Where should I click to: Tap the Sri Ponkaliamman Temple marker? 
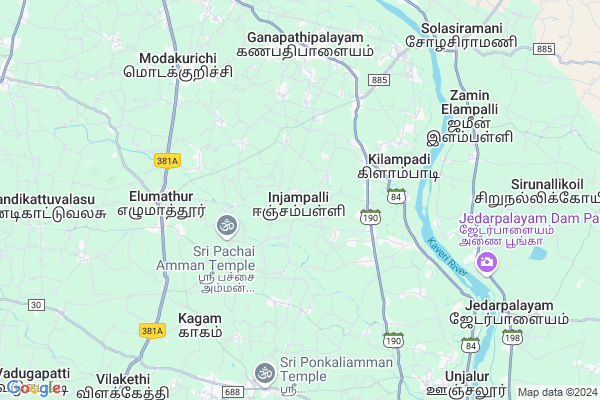tap(265, 372)
